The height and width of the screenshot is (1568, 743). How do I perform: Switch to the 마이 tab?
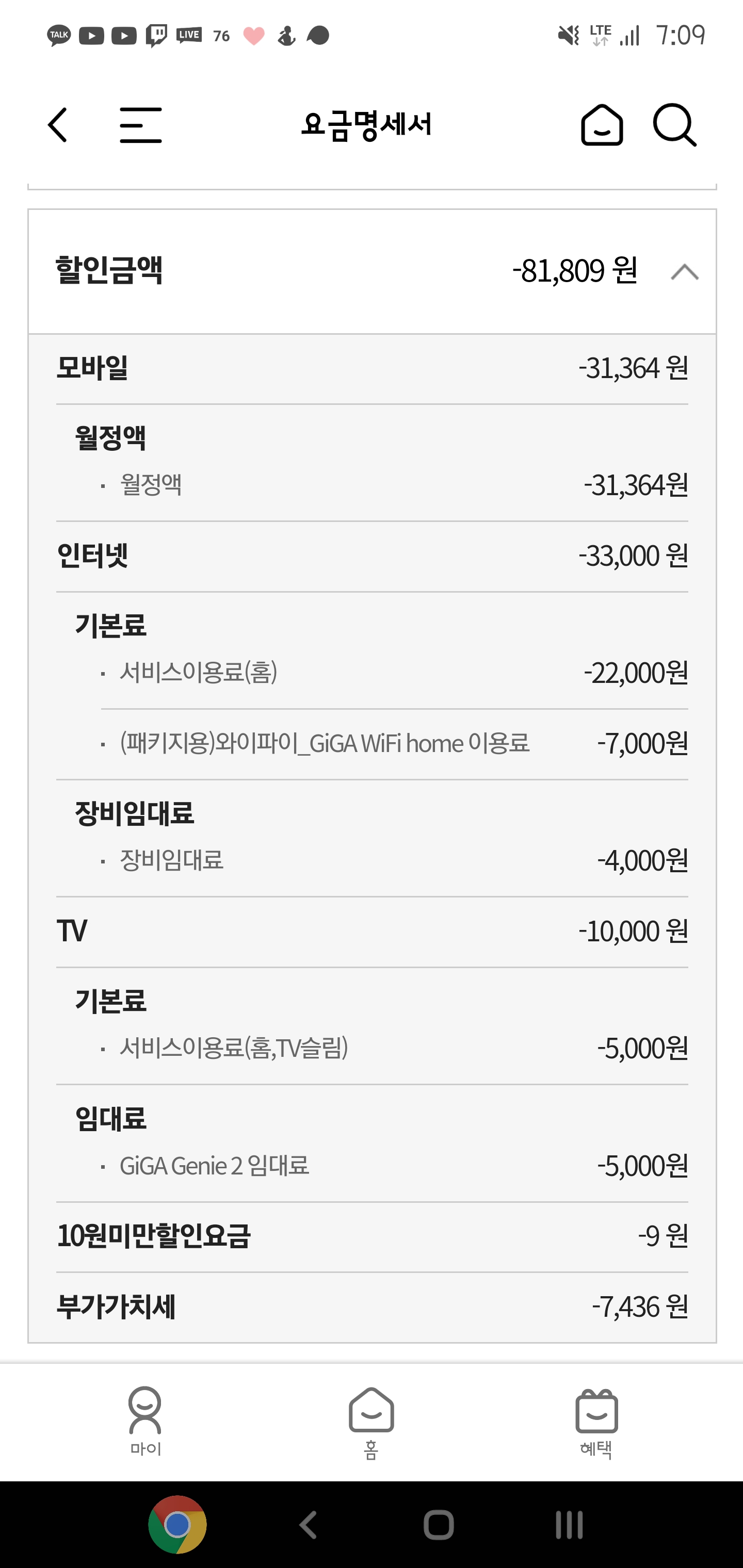point(145,1420)
